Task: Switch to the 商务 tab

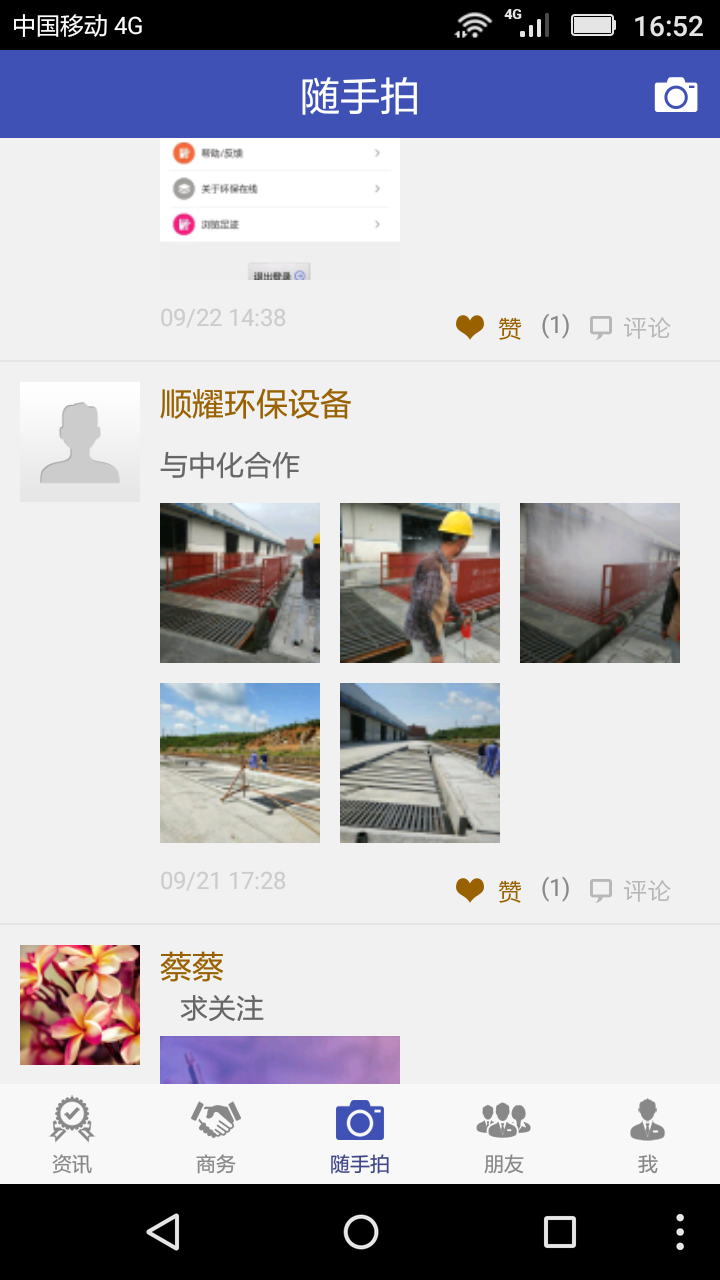Action: click(216, 1135)
